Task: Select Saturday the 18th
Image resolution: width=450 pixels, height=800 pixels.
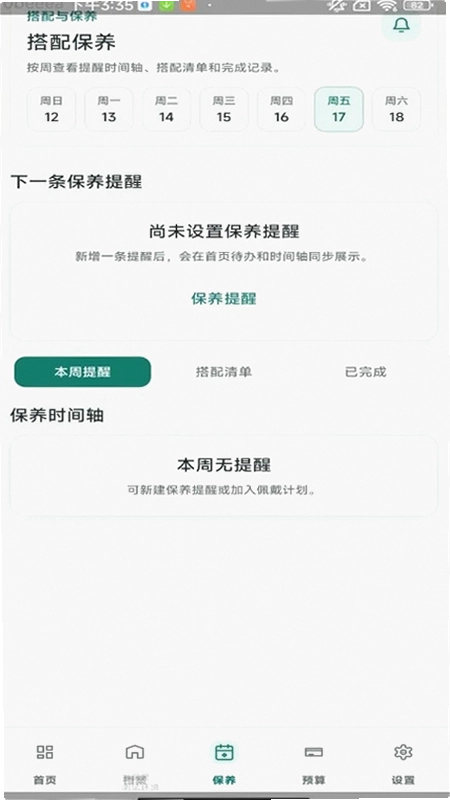Action: pyautogui.click(x=396, y=109)
